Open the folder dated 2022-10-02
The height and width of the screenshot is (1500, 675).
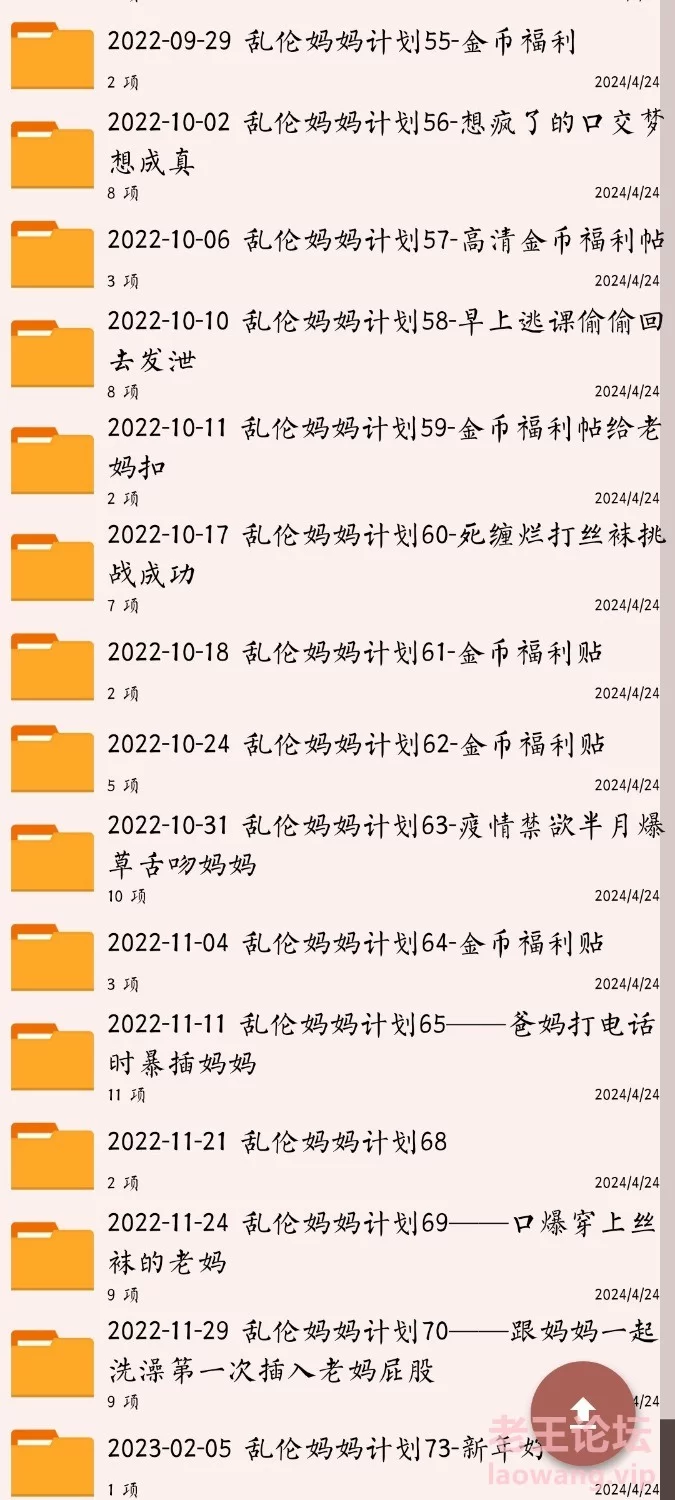coord(337,152)
